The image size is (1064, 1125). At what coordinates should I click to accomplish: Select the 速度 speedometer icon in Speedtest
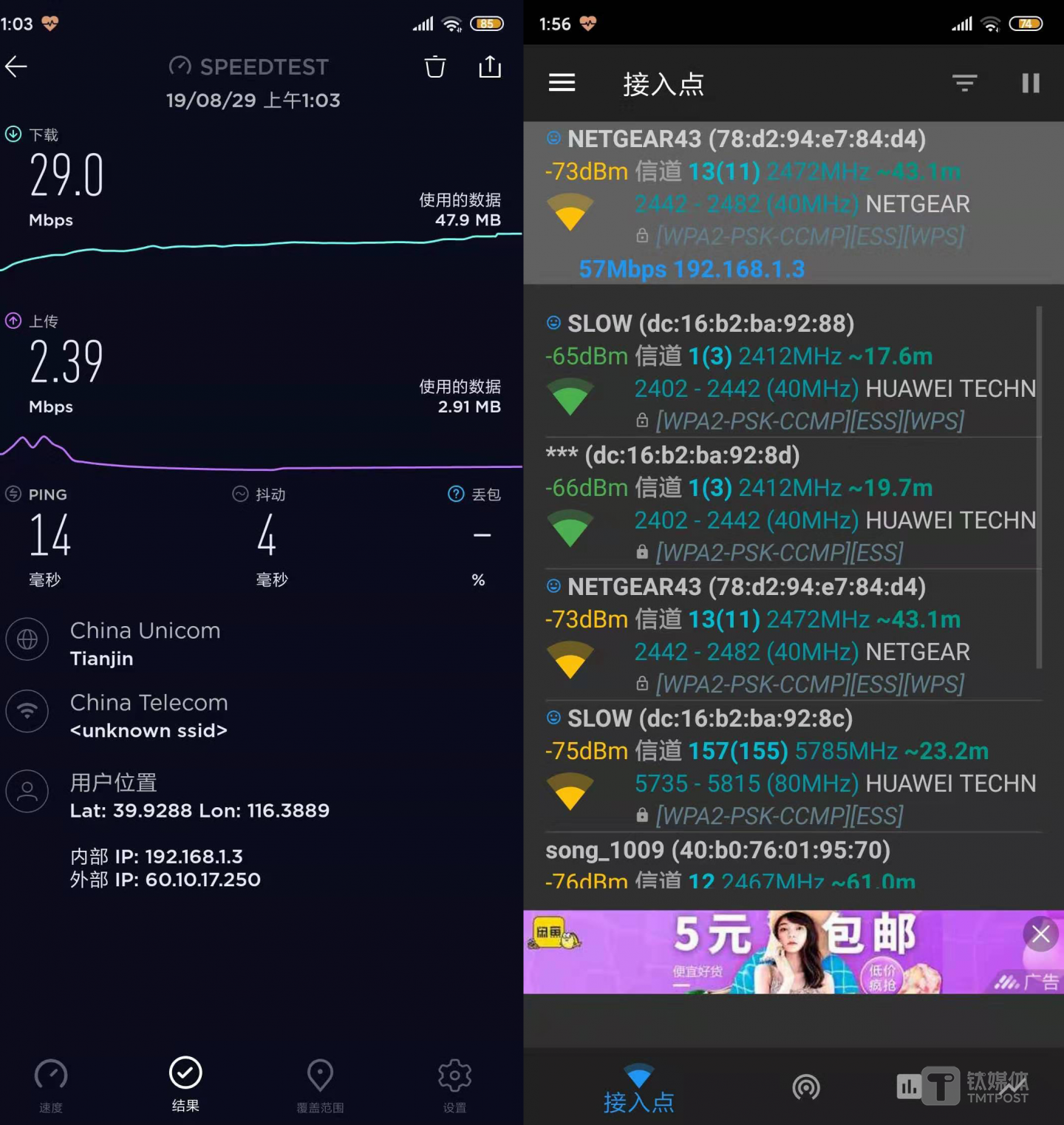click(50, 1075)
